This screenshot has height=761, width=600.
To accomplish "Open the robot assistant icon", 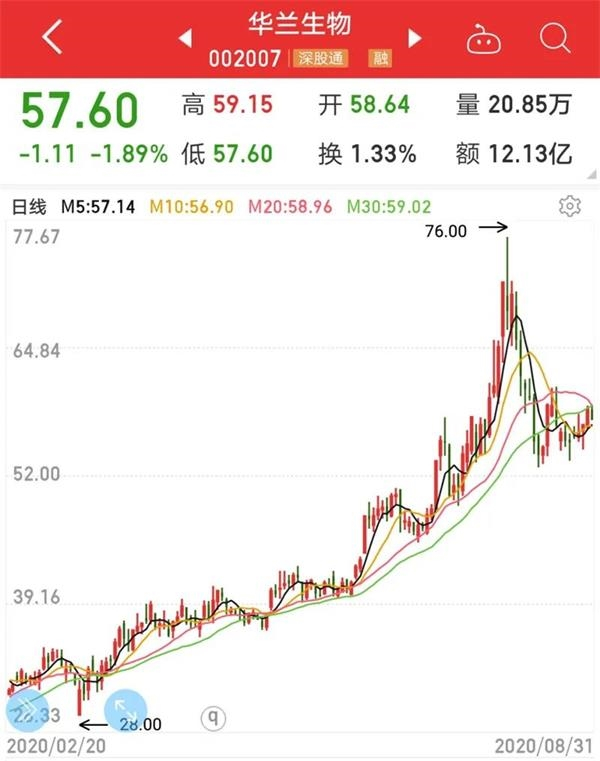I will [x=483, y=39].
